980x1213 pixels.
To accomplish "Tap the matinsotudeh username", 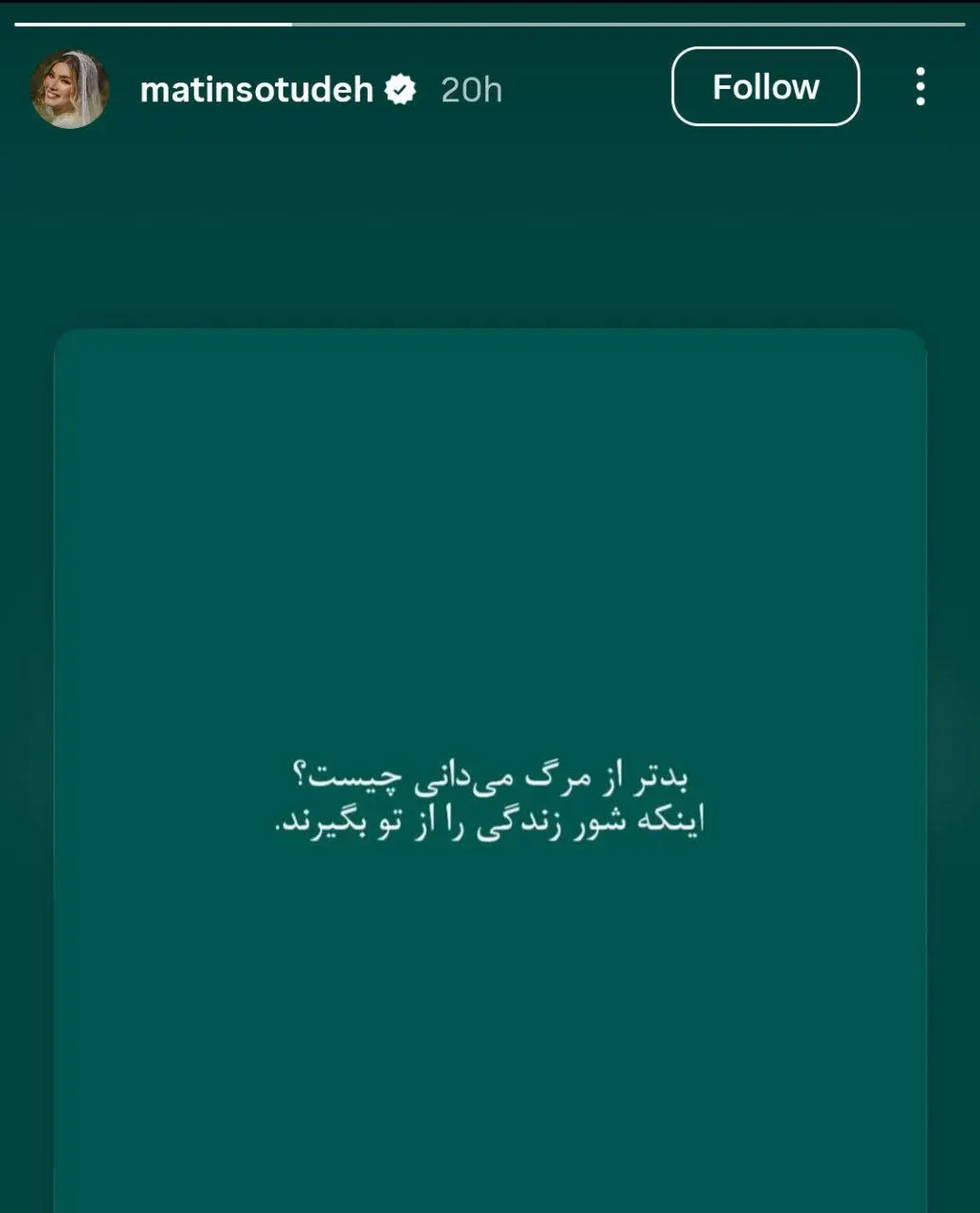I will coord(256,90).
